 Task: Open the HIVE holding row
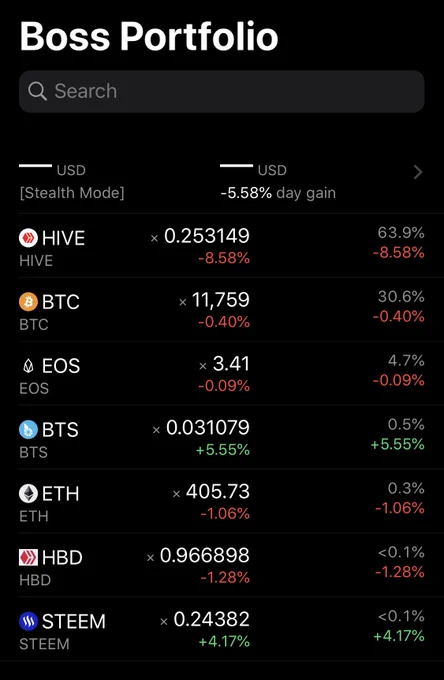[x=222, y=246]
